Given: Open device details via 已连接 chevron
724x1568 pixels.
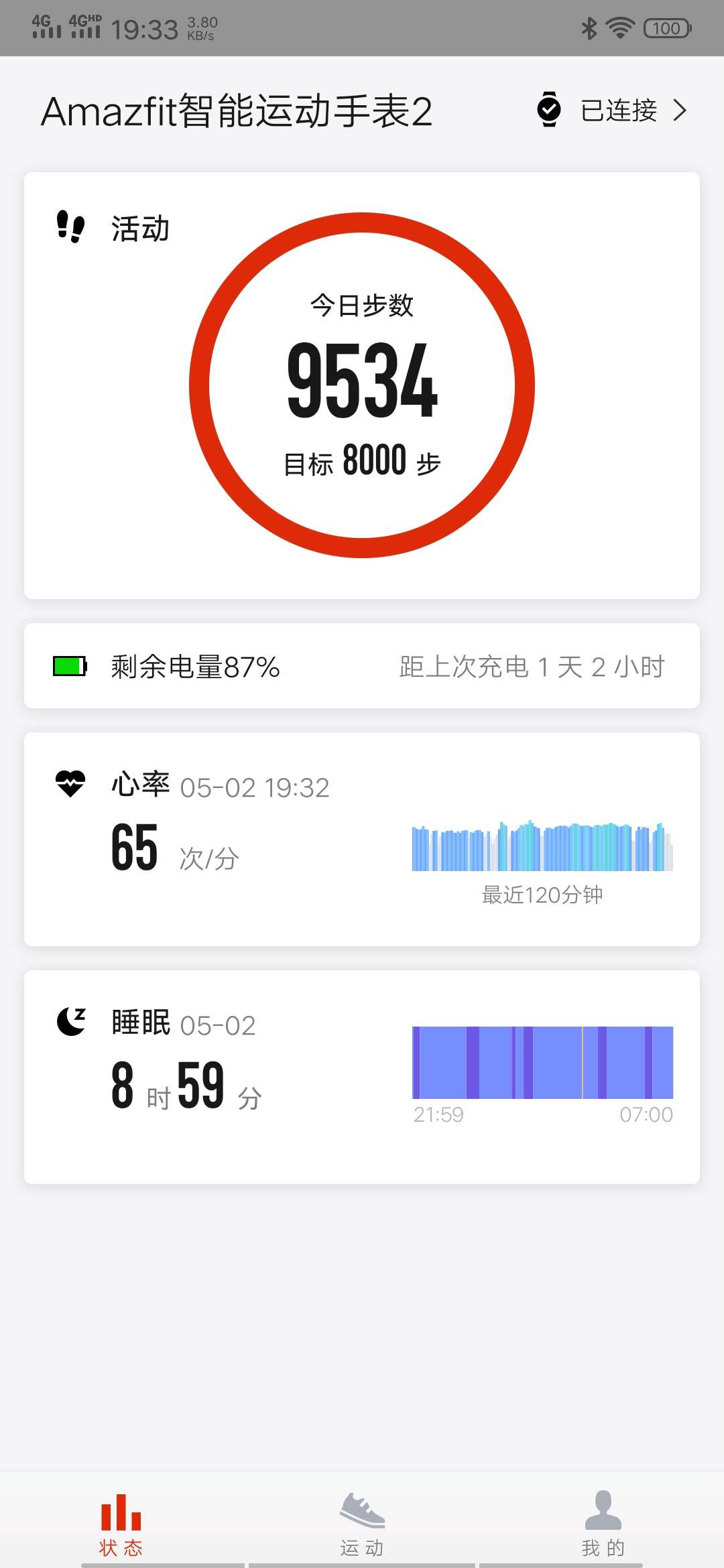Looking at the screenshot, I should coord(680,110).
